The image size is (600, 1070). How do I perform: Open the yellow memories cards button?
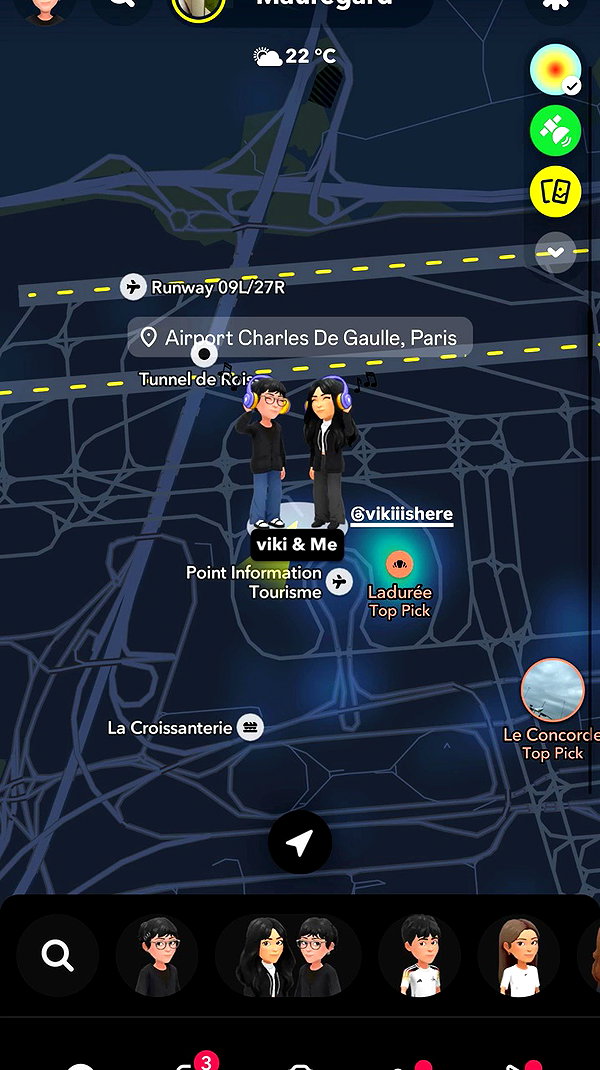pos(555,191)
